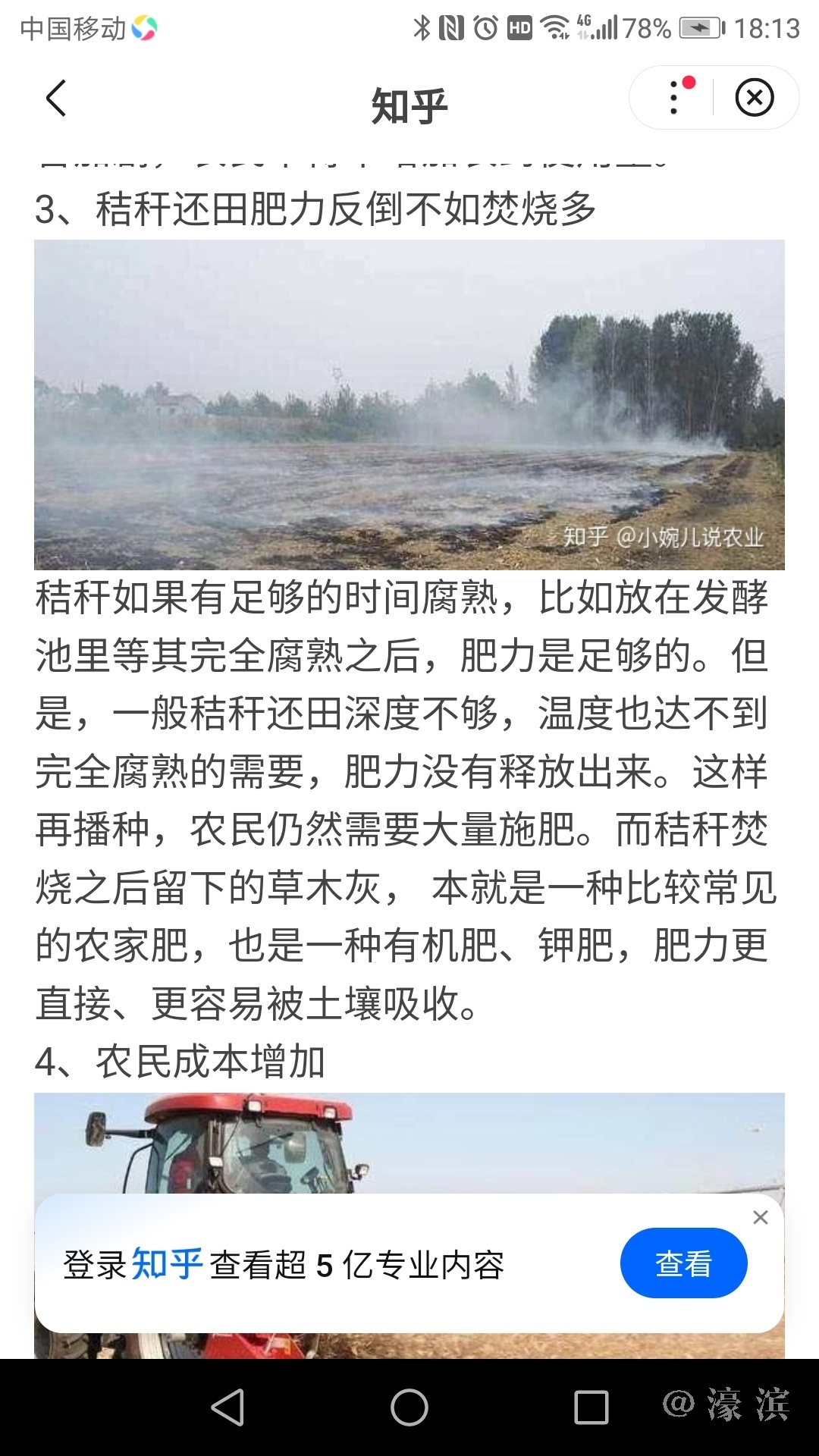The image size is (819, 1456).
Task: Tap the blue 查看 button
Action: (683, 1263)
